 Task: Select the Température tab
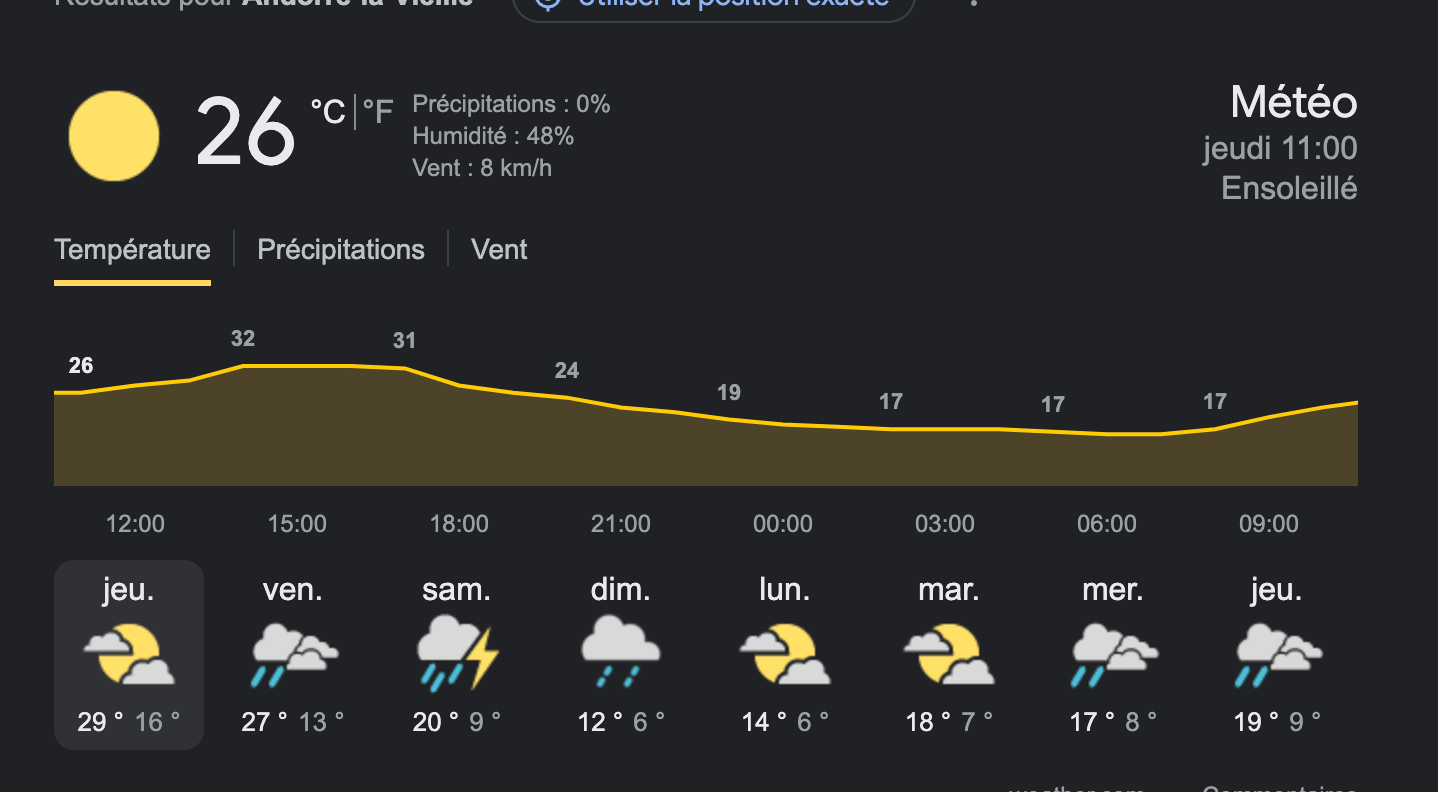(x=132, y=250)
